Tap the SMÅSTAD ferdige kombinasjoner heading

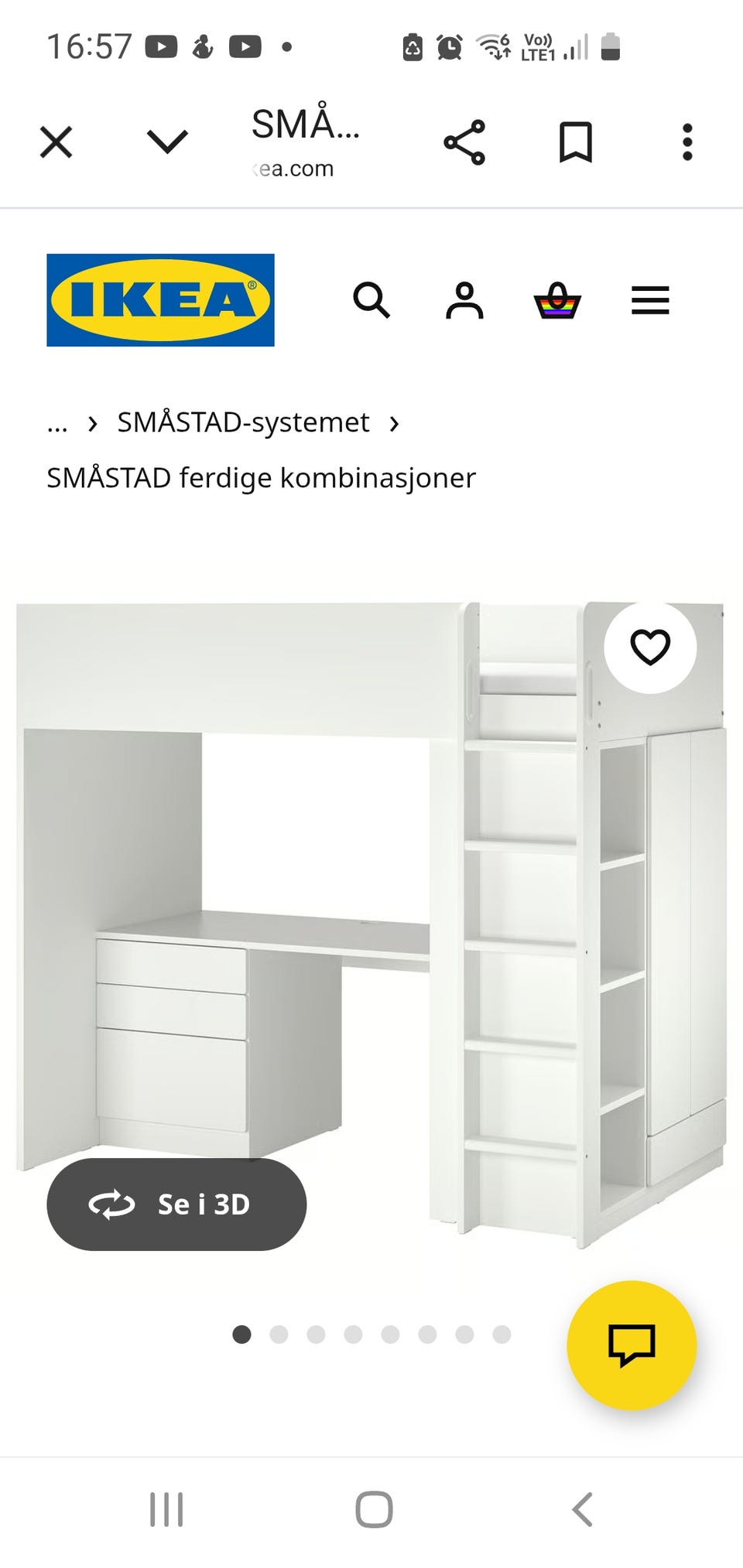point(262,477)
